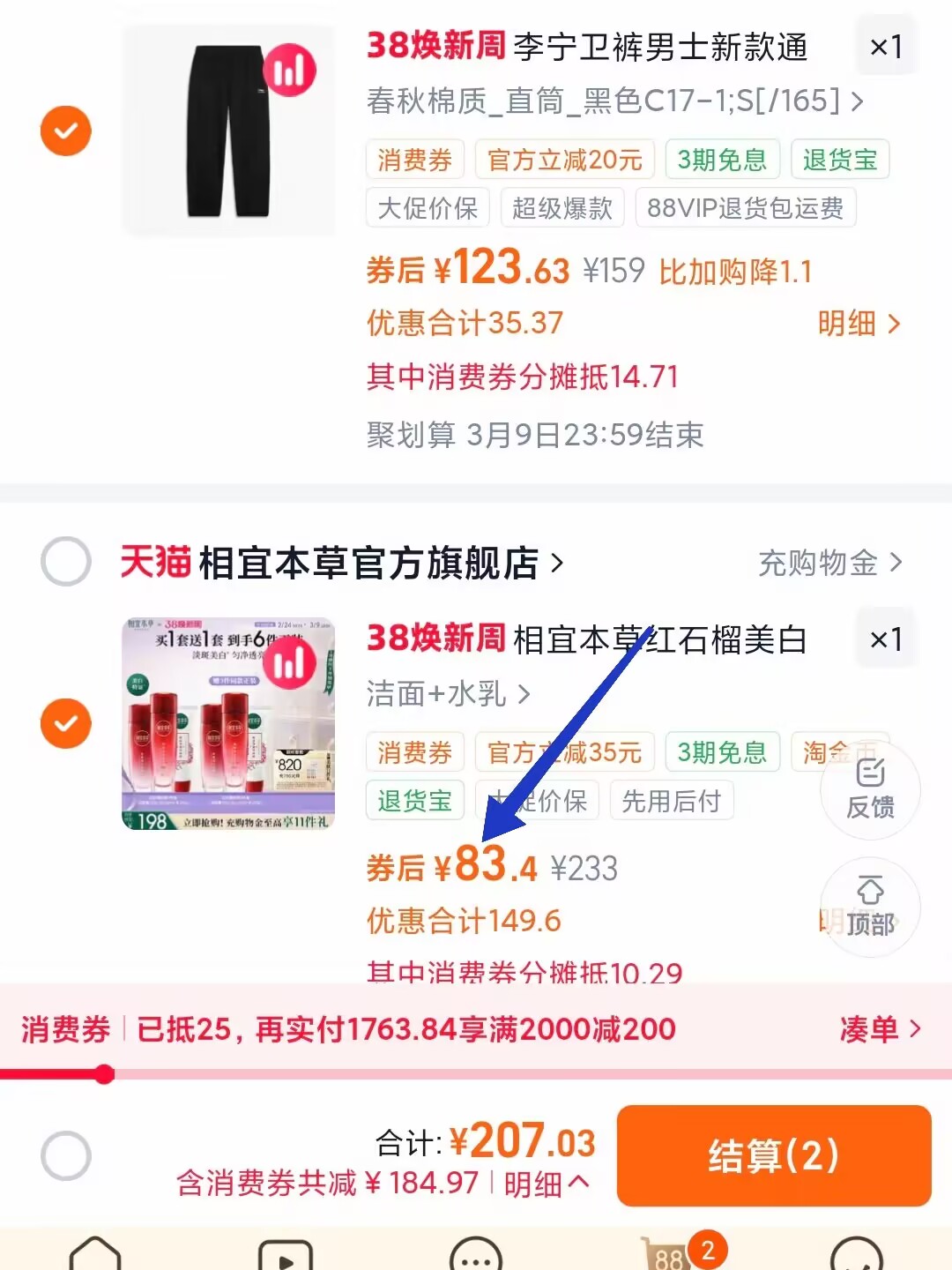Uncheck the 相宜本草红石榴美白 item checkbox
The height and width of the screenshot is (1270, 952).
click(x=66, y=723)
